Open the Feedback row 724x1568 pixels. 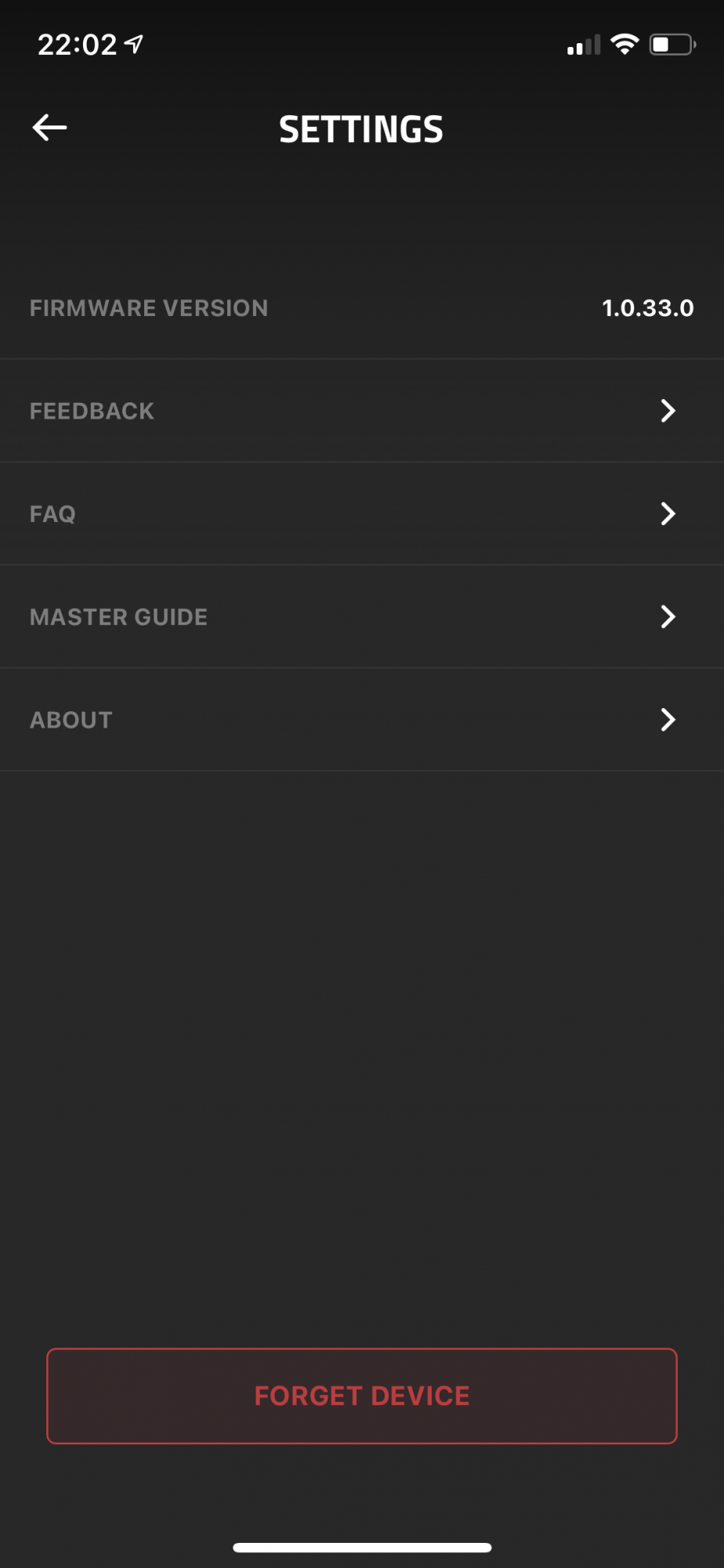click(360, 411)
